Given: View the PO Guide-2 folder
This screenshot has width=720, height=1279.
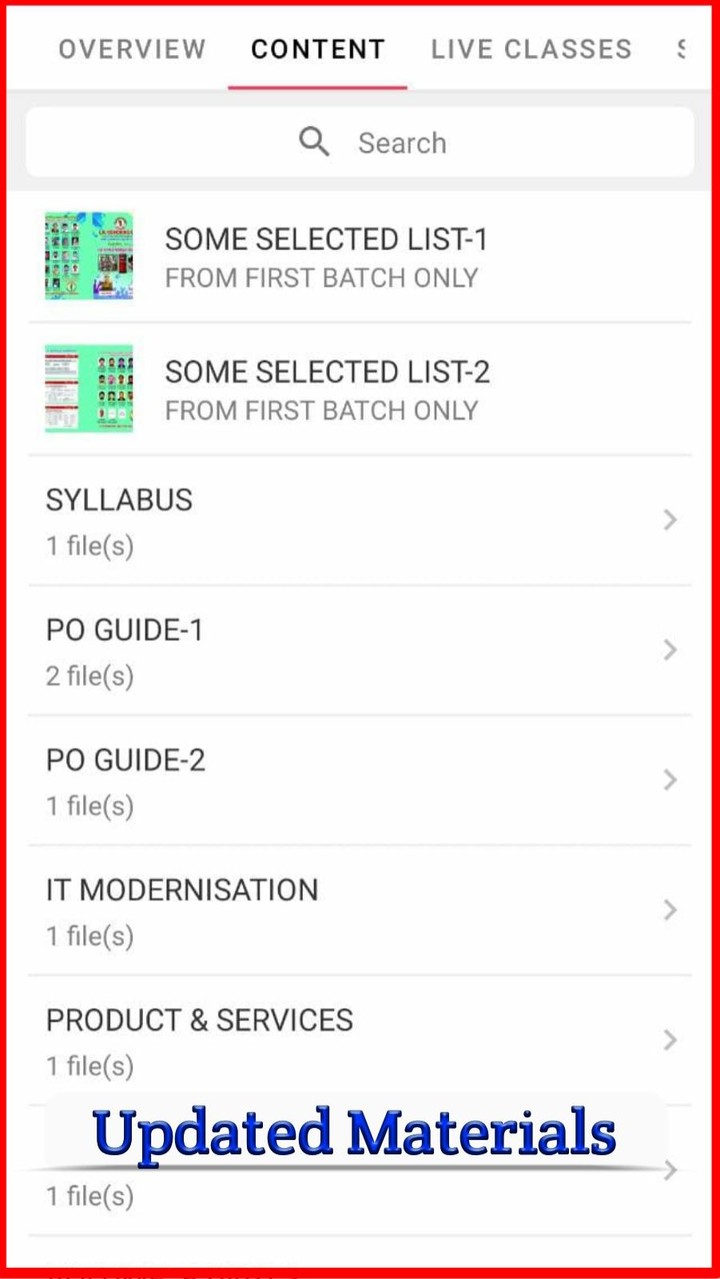Looking at the screenshot, I should 360,781.
